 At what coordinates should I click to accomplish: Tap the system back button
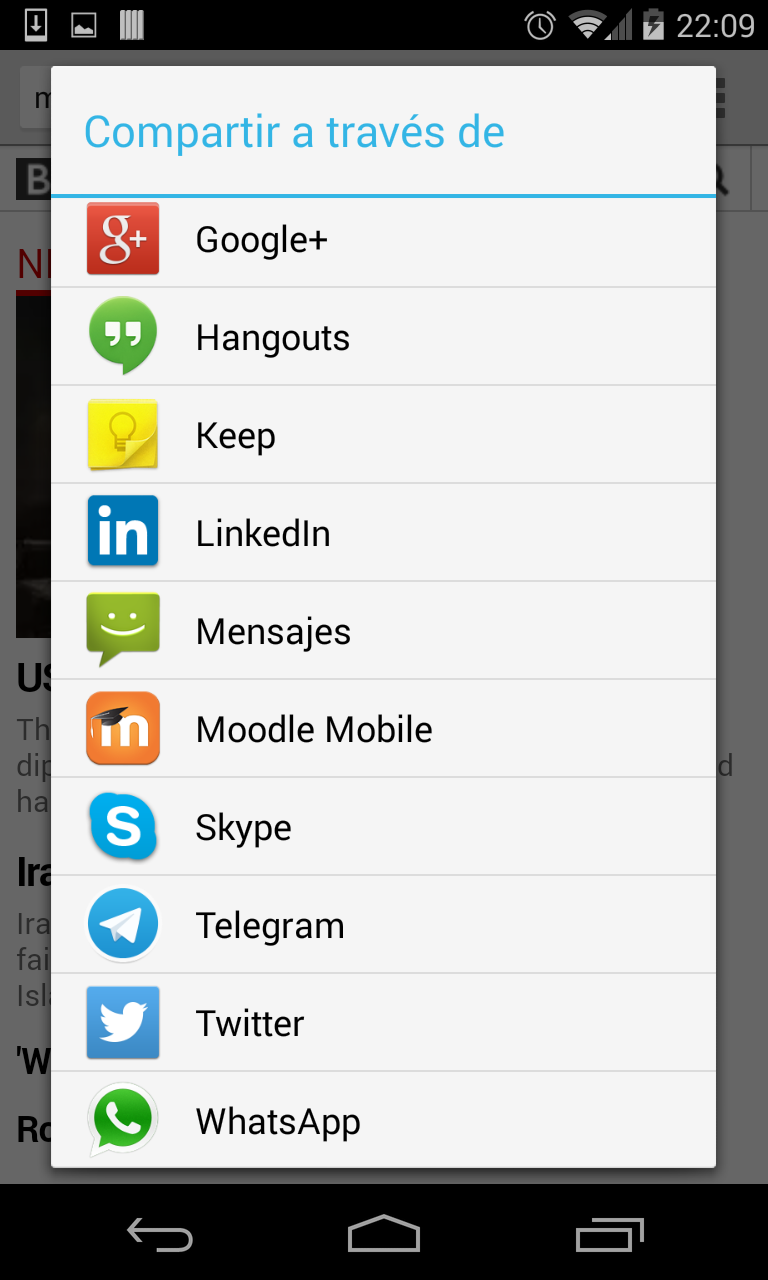159,1234
